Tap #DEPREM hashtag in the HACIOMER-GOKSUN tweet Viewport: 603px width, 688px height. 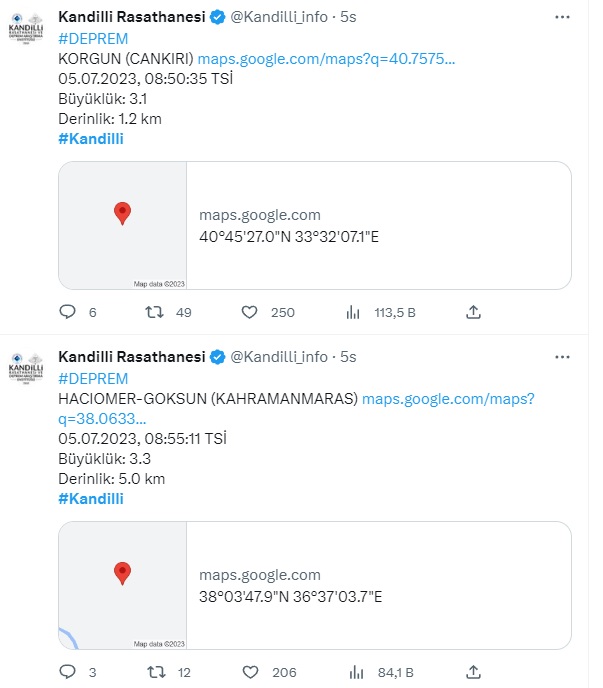tap(93, 378)
